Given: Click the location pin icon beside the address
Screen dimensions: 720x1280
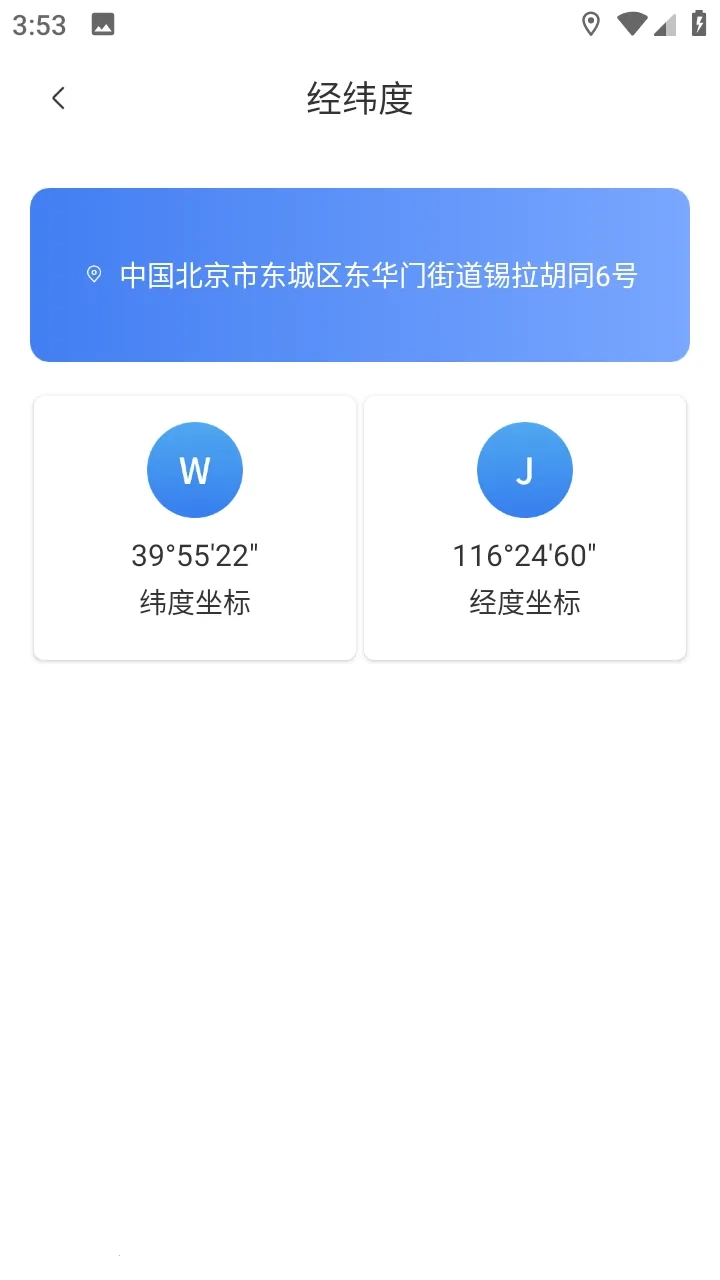Looking at the screenshot, I should click(96, 272).
